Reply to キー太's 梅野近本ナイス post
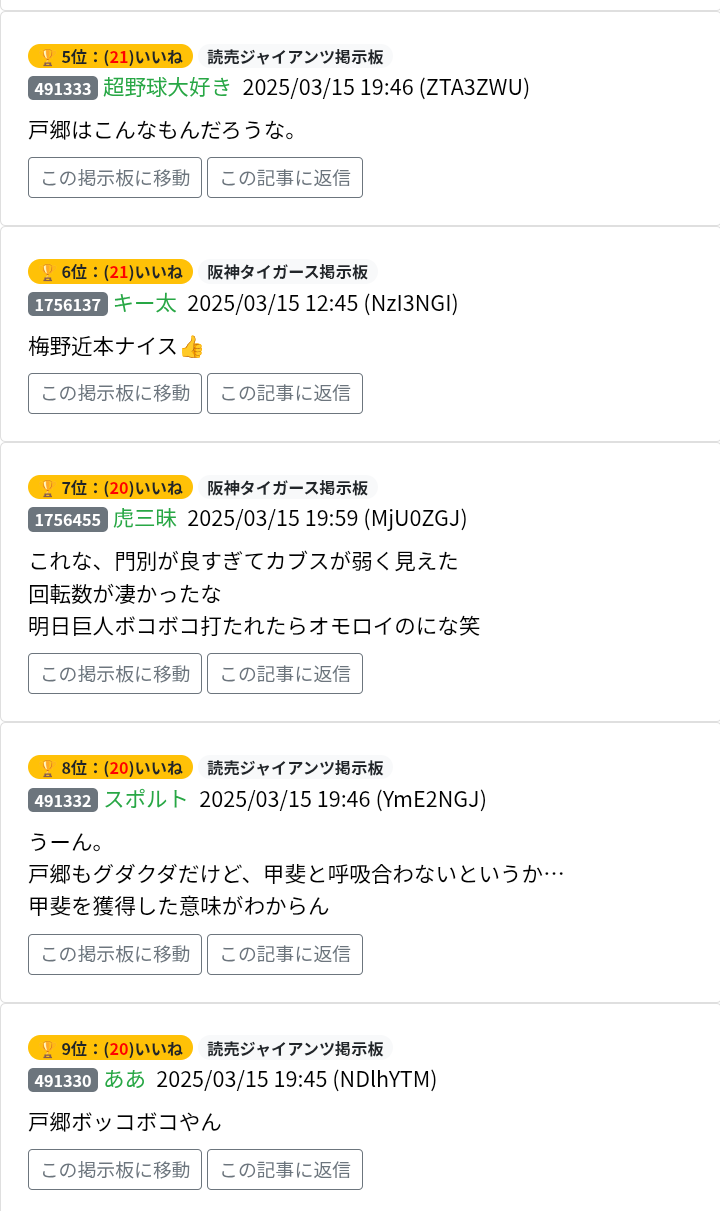This screenshot has height=1211, width=720. point(285,393)
